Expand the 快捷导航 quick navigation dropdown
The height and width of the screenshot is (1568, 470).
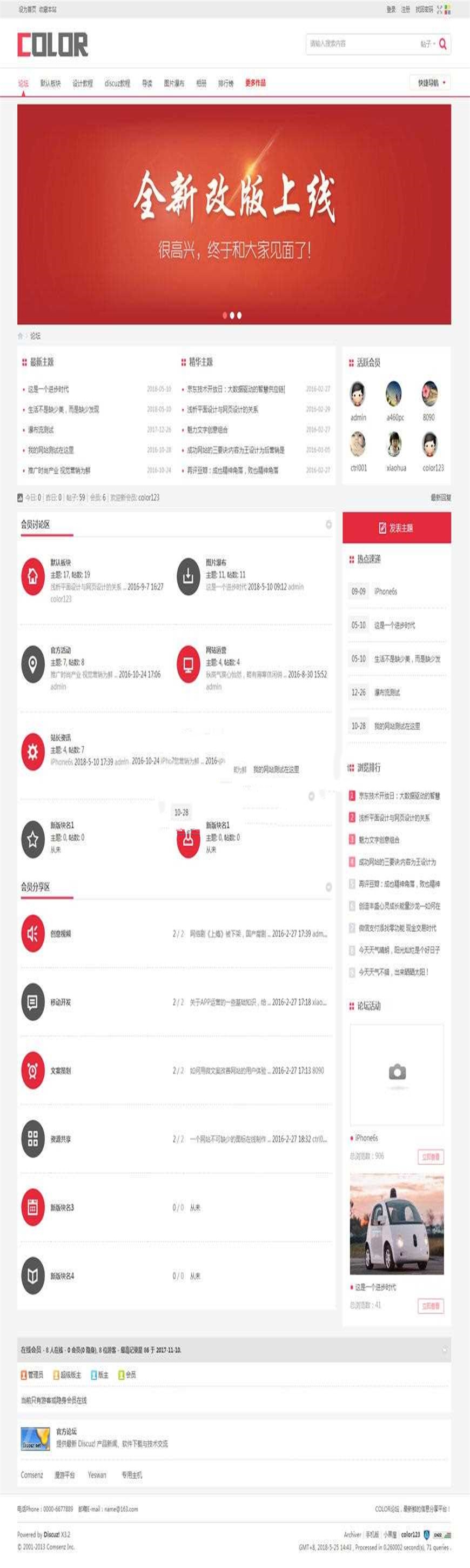pos(431,83)
